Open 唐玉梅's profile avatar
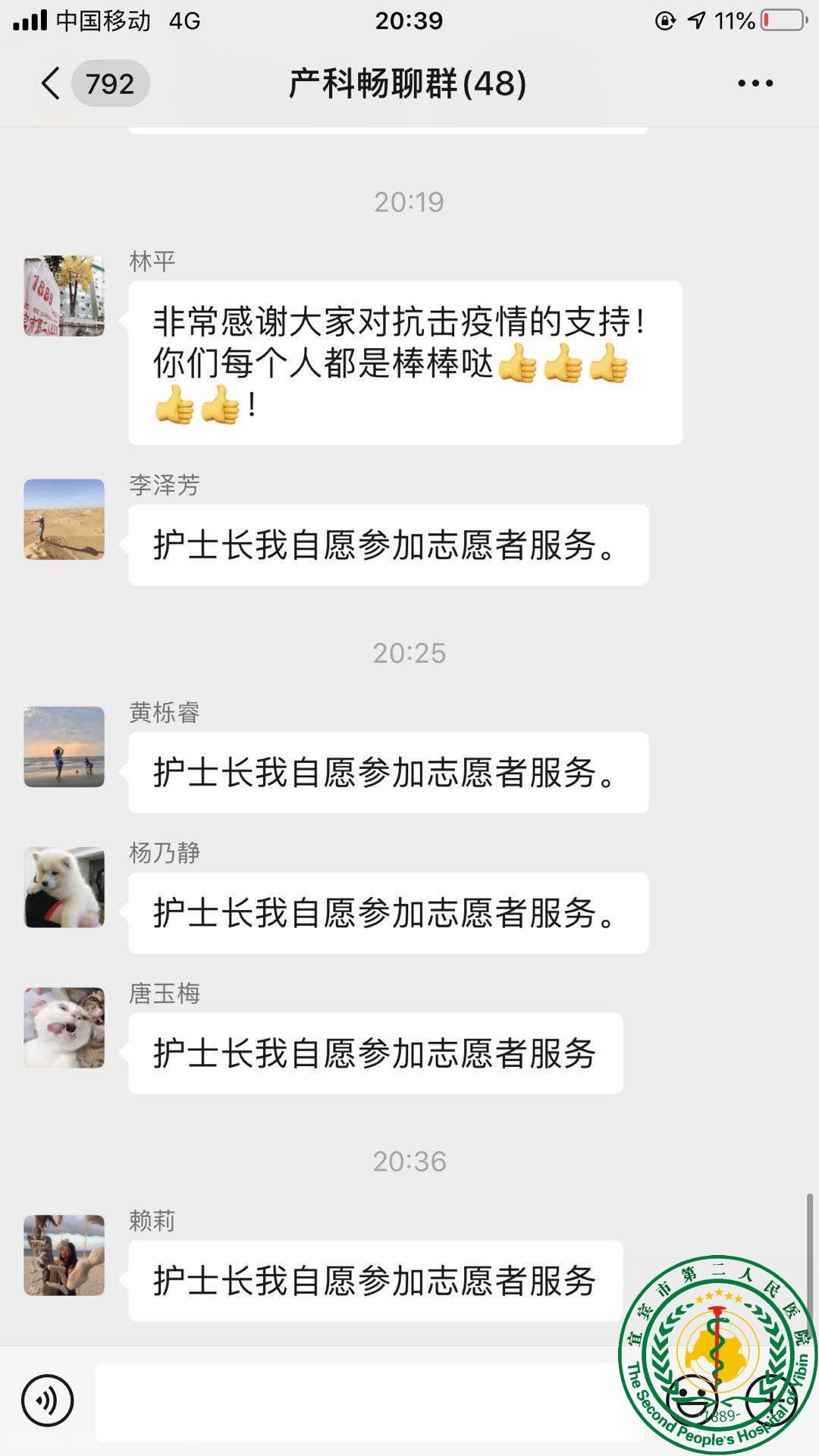The height and width of the screenshot is (1456, 819). (x=64, y=1028)
